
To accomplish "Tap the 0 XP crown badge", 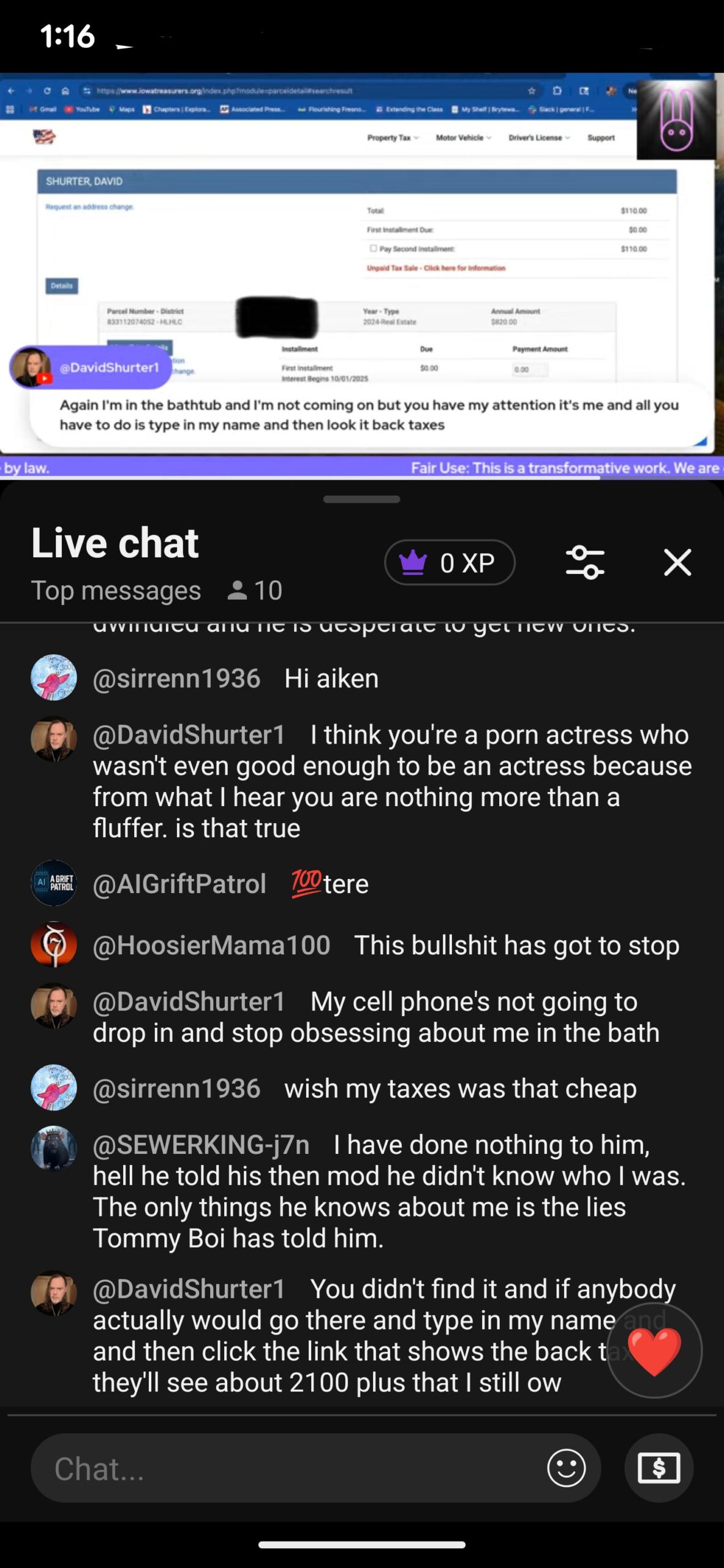I will click(x=450, y=562).
